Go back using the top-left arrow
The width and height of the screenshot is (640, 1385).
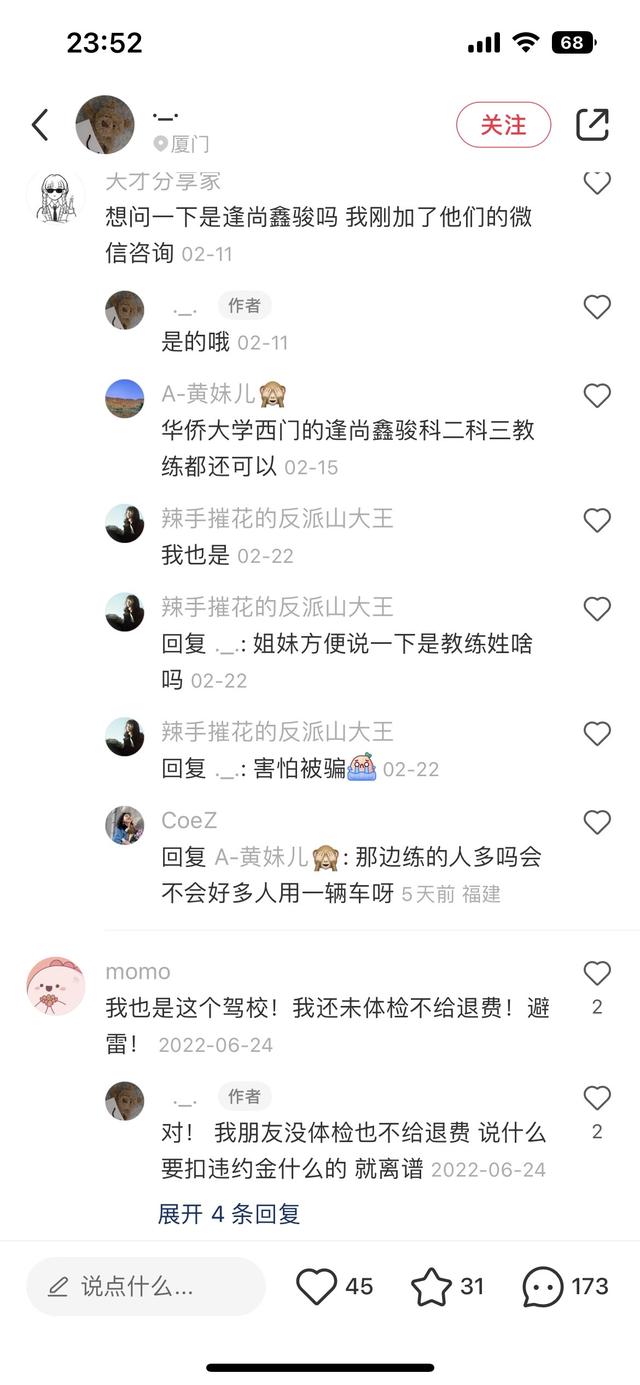[40, 125]
